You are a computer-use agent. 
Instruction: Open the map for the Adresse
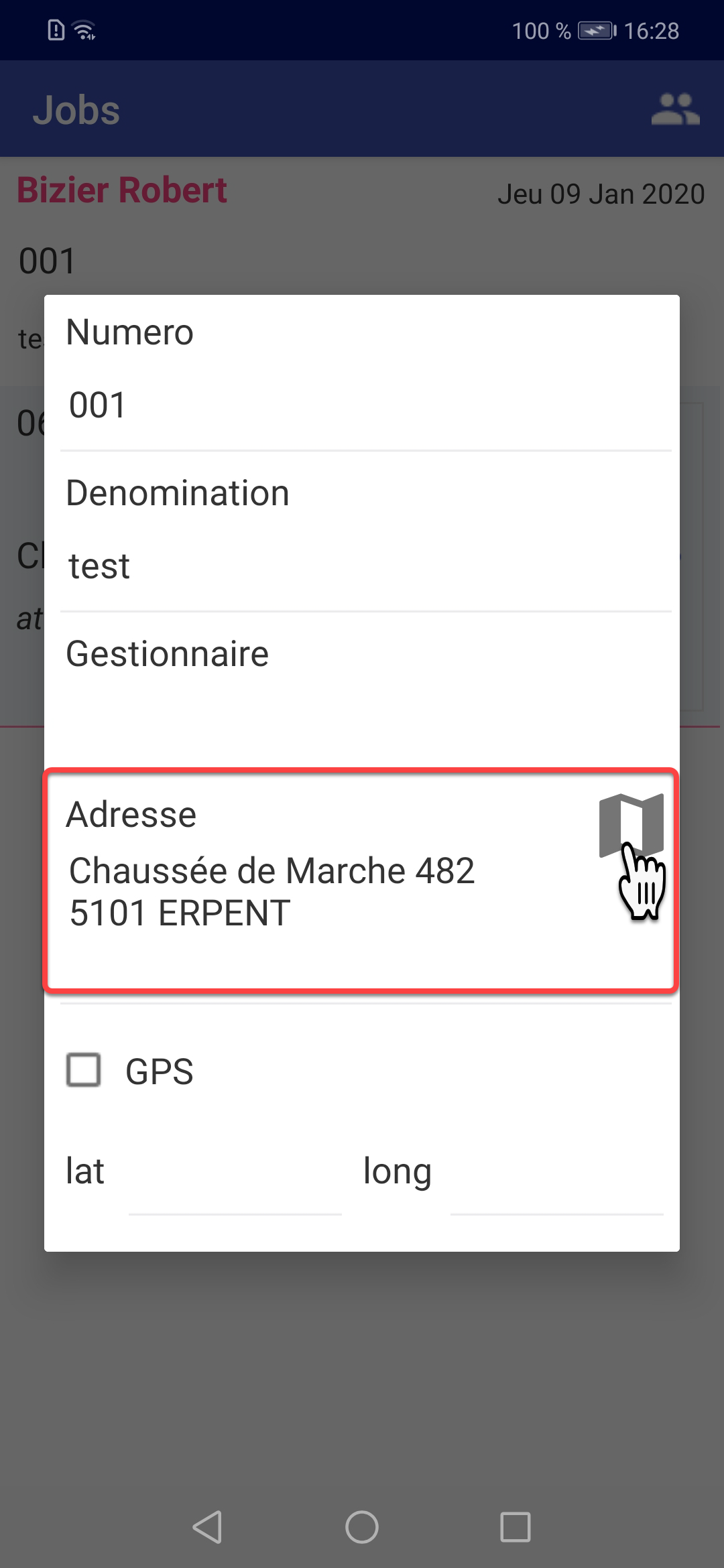click(x=631, y=825)
